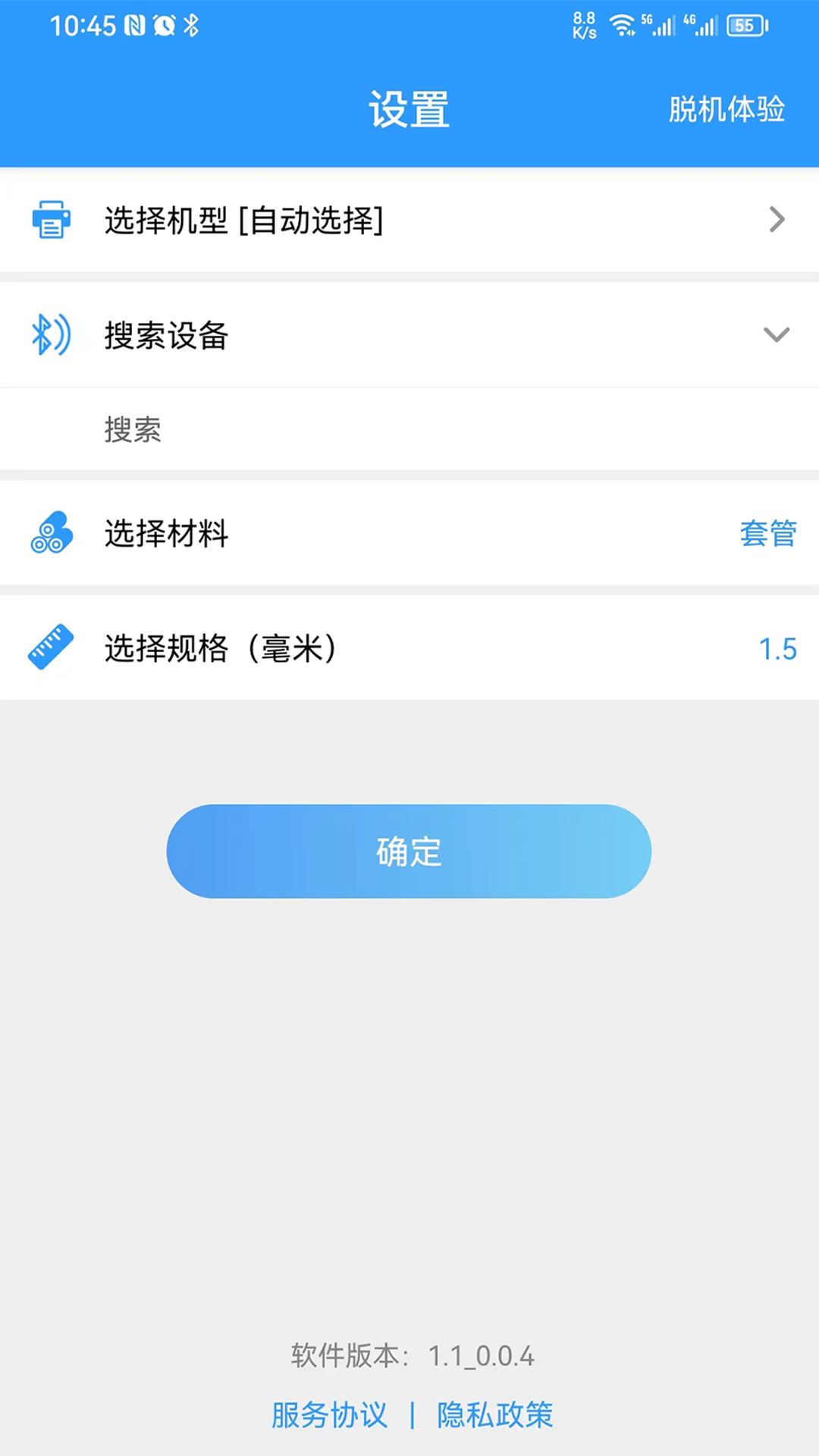This screenshot has width=819, height=1456.
Task: Confirm settings with 确定 button
Action: coord(409,852)
